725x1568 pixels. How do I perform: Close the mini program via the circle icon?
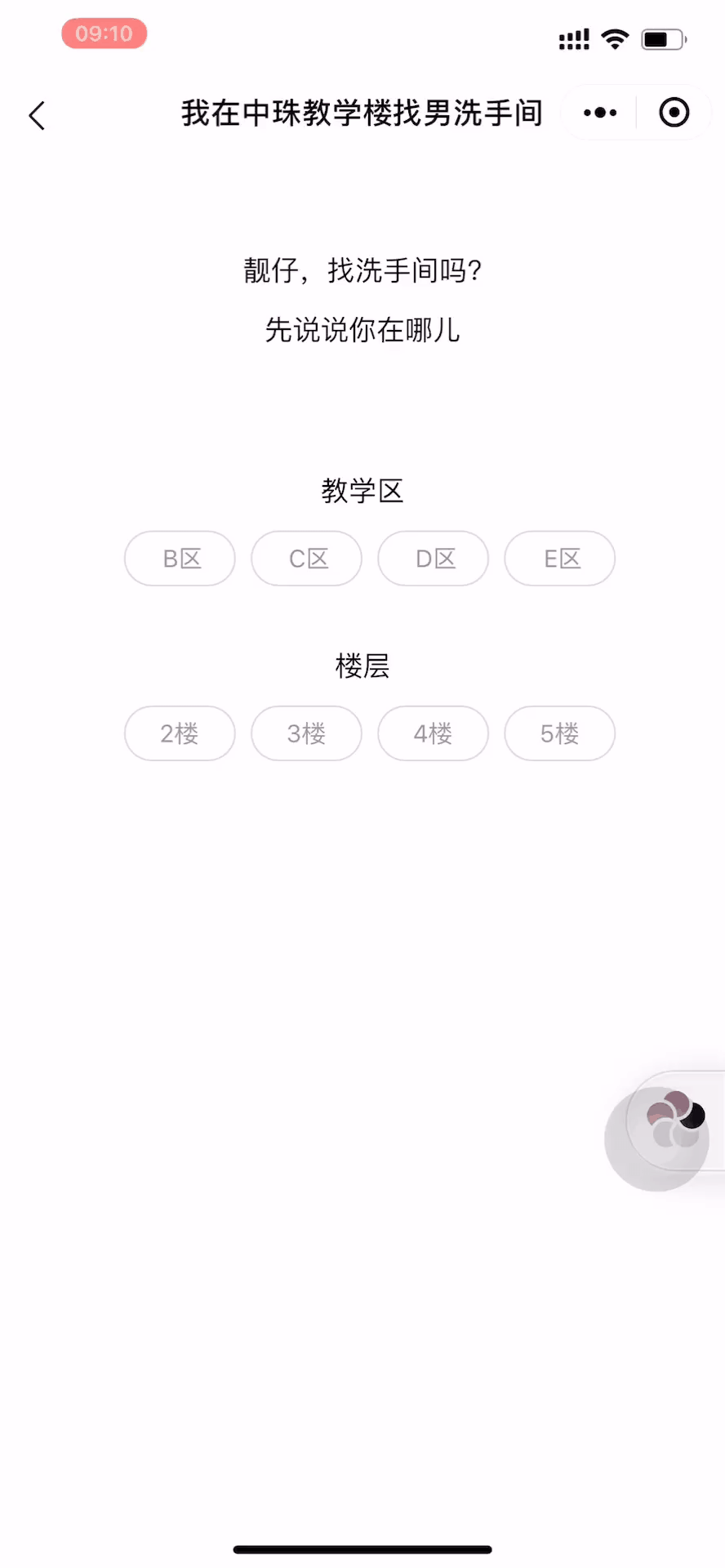point(674,113)
